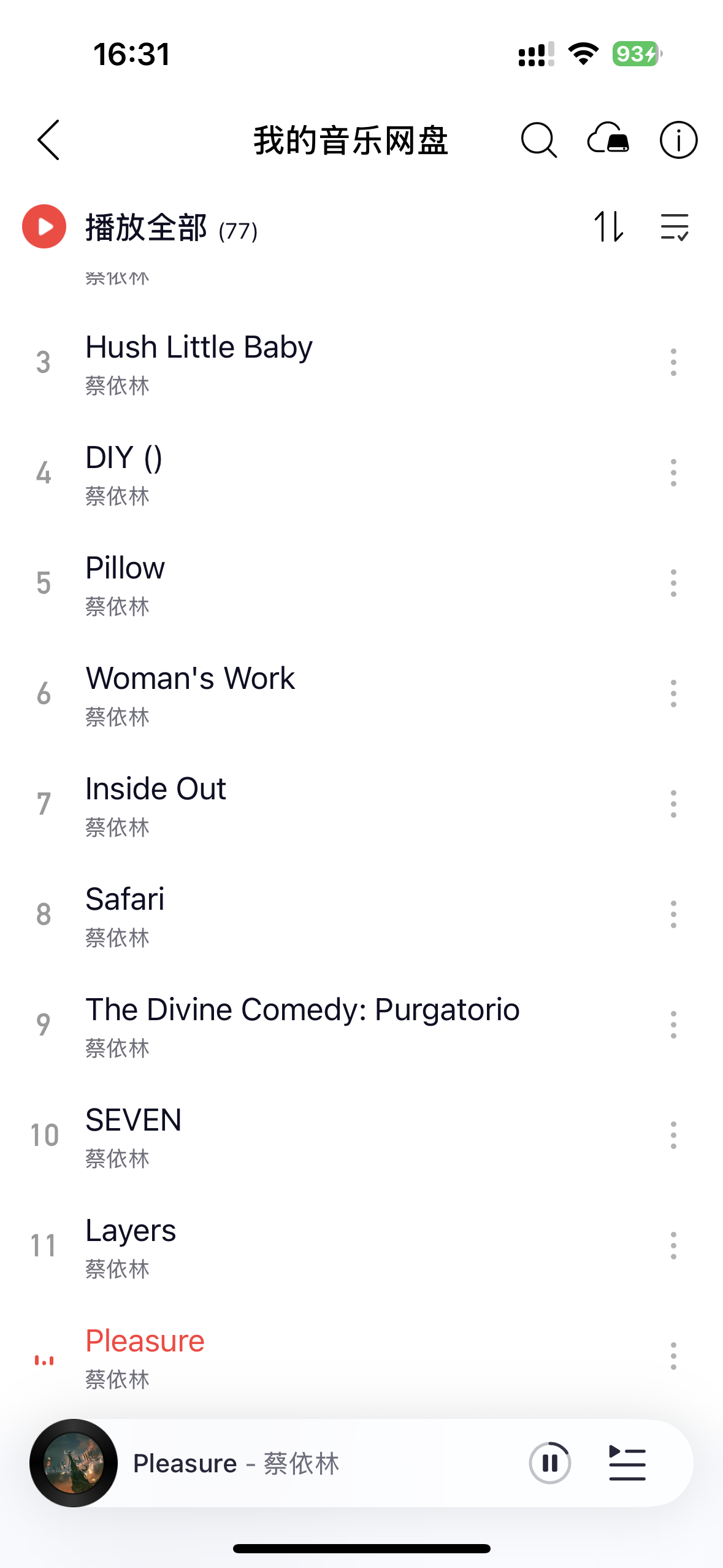Pause the currently playing track
The image size is (723, 1568).
click(x=550, y=1463)
